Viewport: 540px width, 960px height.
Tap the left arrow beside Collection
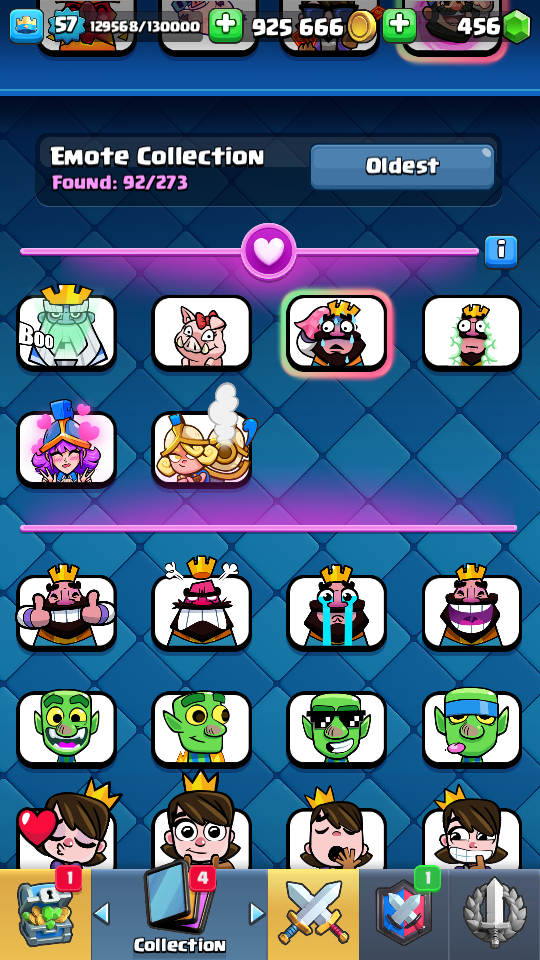(102, 913)
